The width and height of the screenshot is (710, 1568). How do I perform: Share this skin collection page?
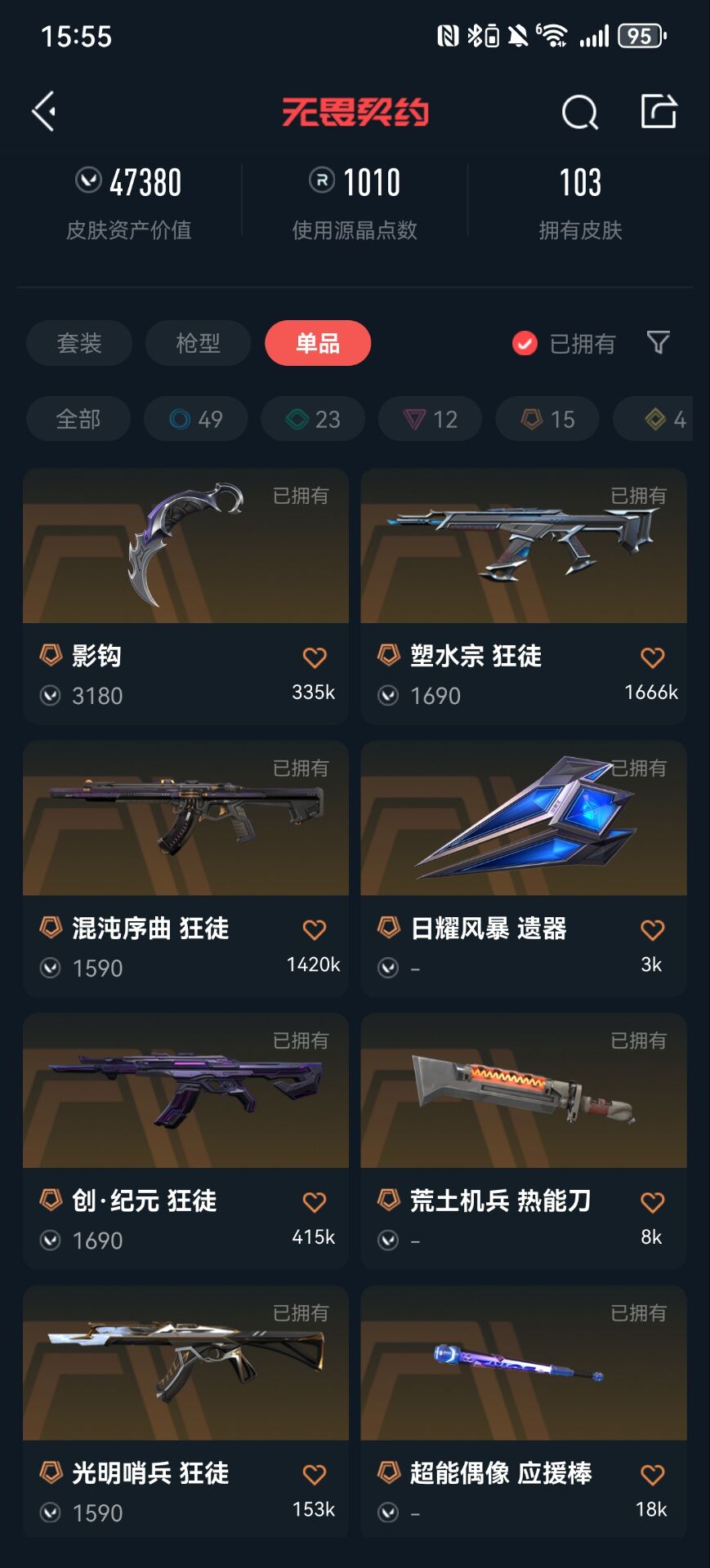point(659,112)
